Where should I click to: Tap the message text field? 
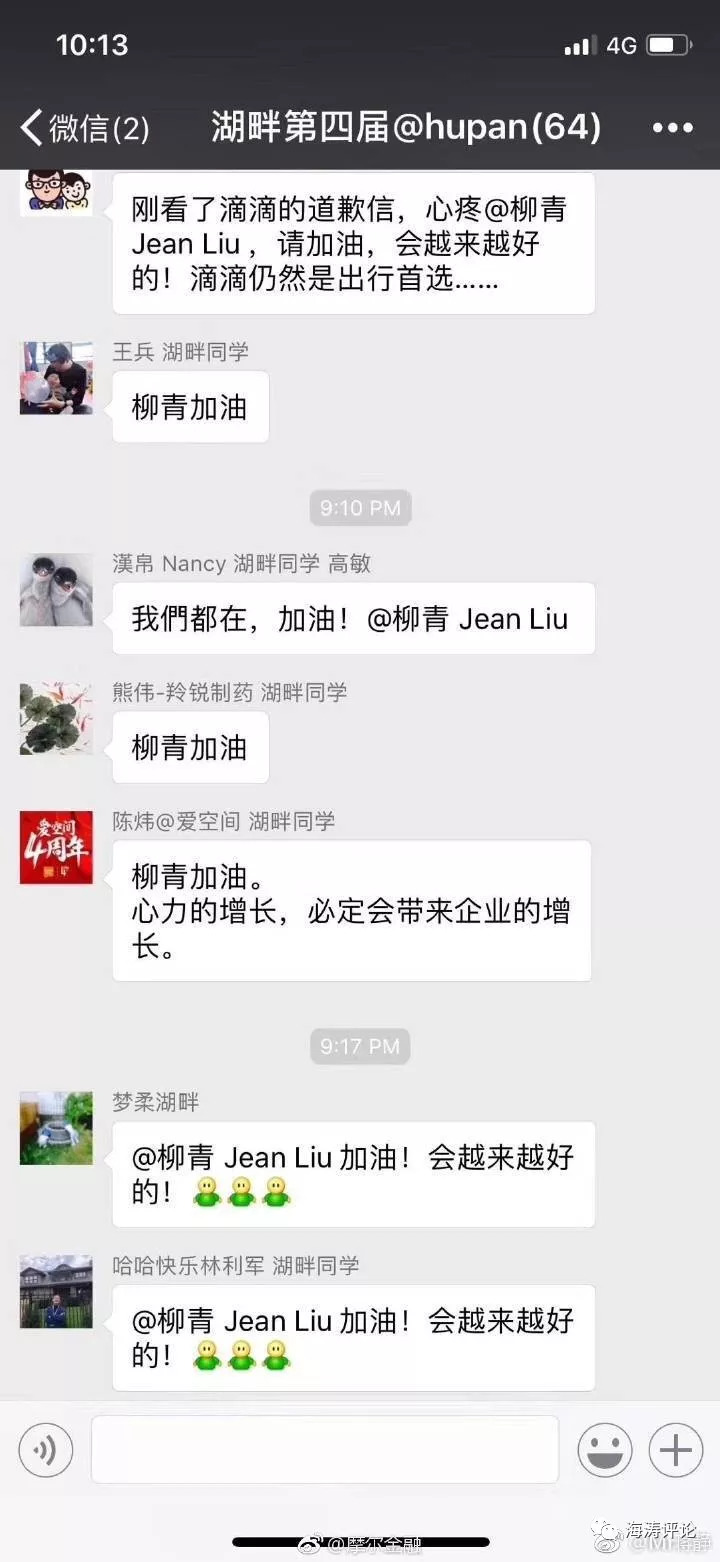[325, 1450]
